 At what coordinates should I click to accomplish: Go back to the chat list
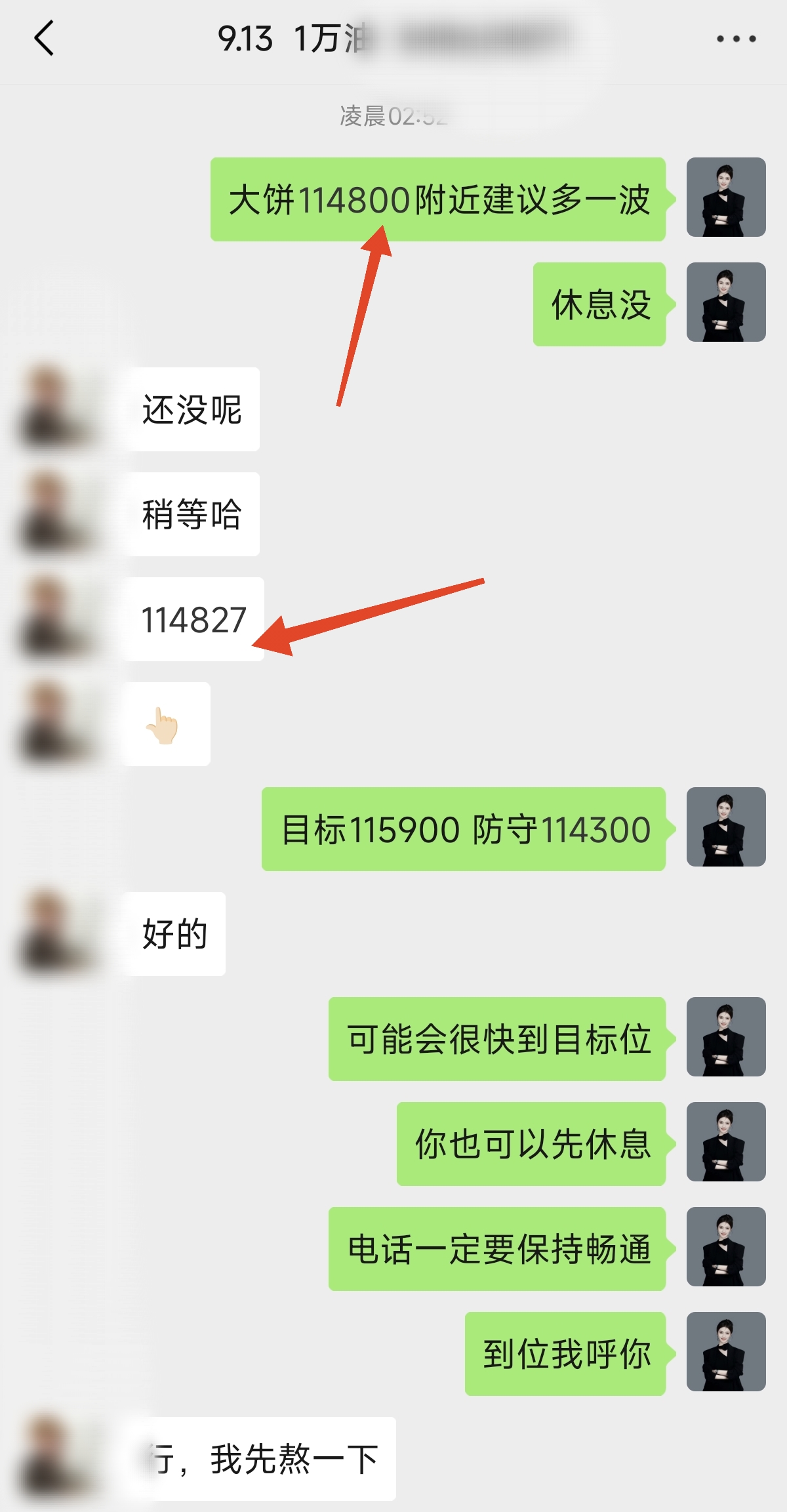tap(43, 38)
